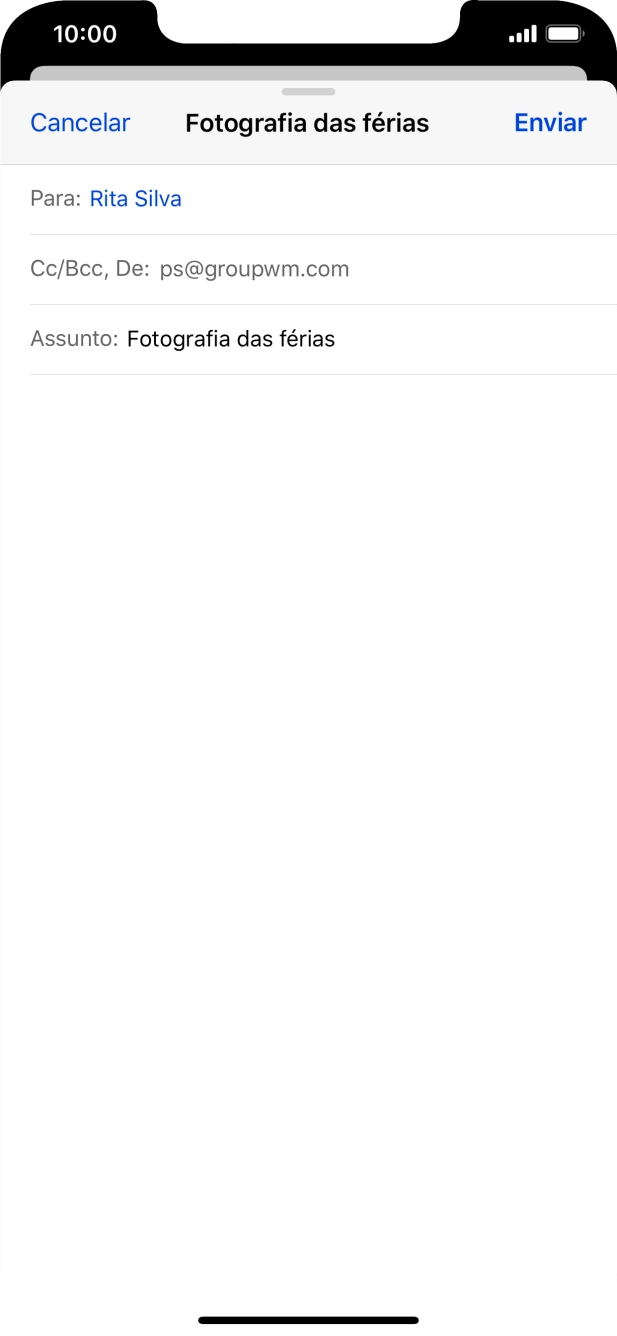
Task: Tap Cancelar to discard the email
Action: pyautogui.click(x=80, y=123)
